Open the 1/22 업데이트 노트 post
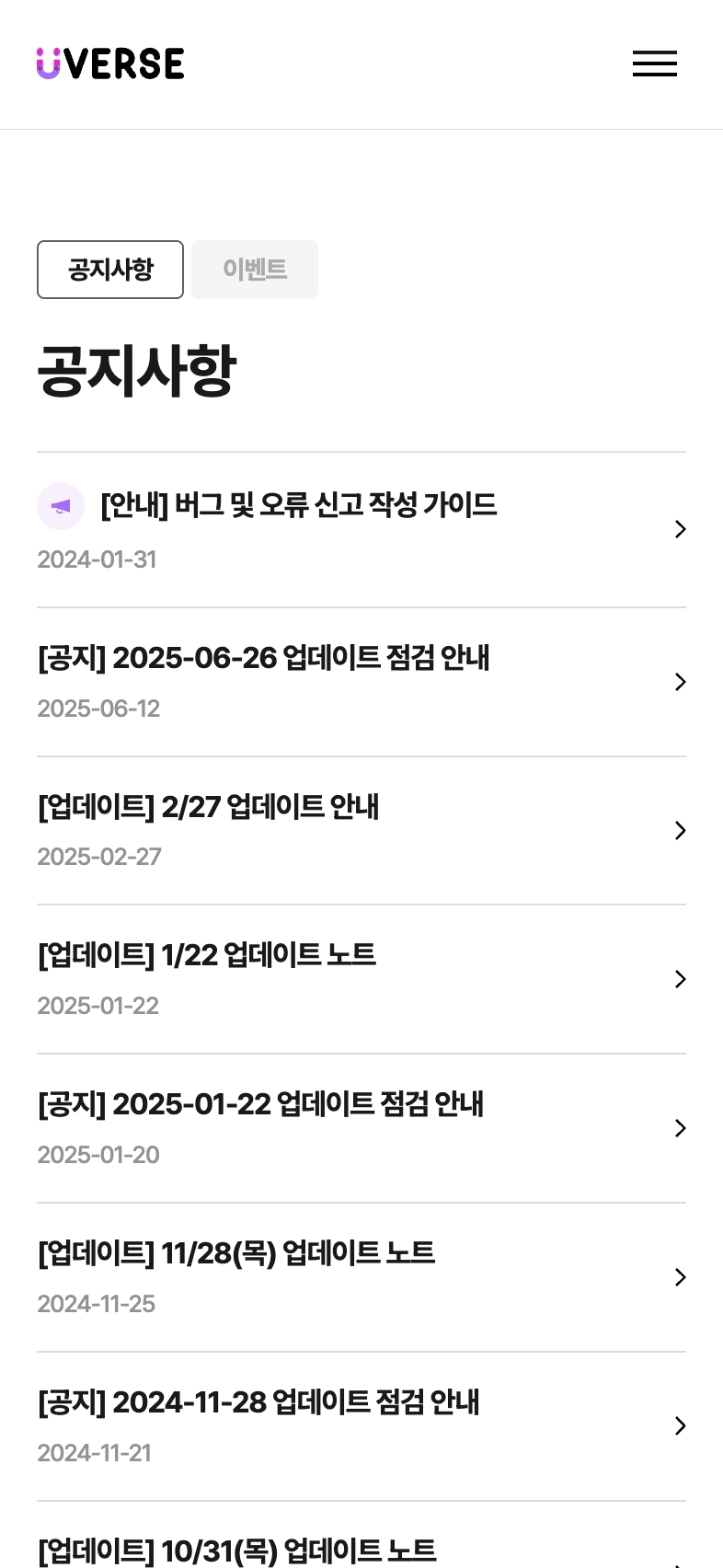 tap(207, 956)
